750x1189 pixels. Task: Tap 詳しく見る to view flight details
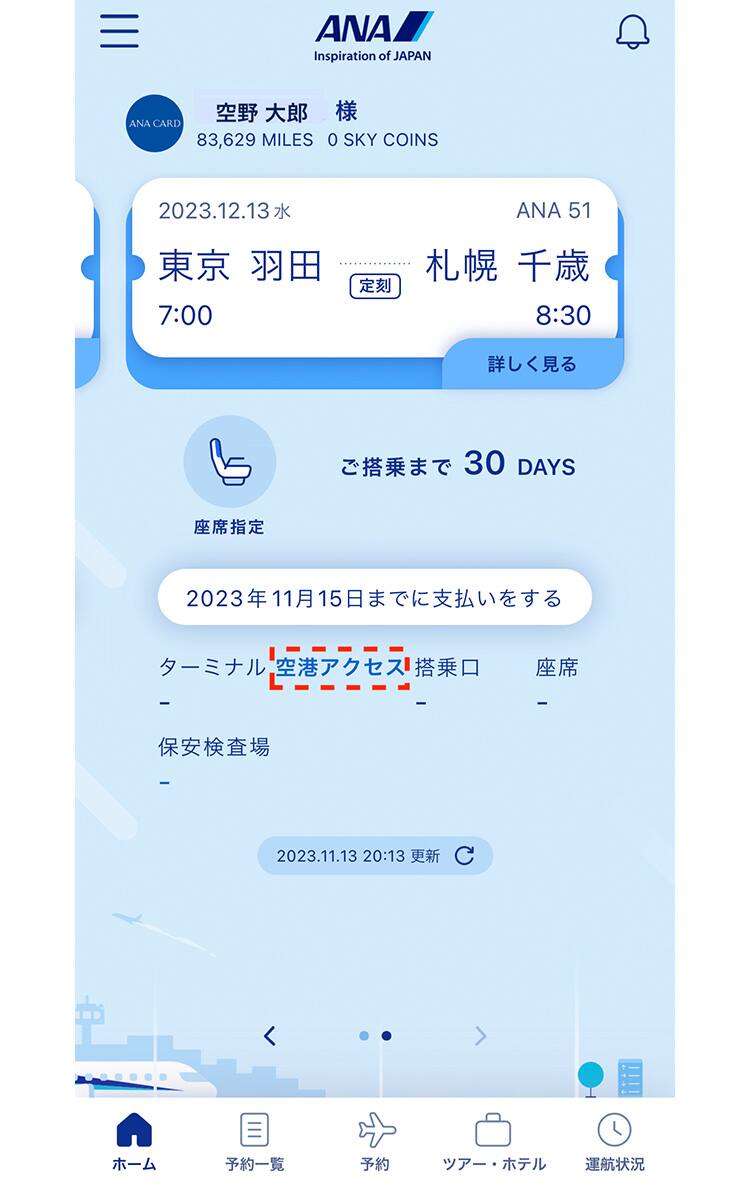(532, 364)
